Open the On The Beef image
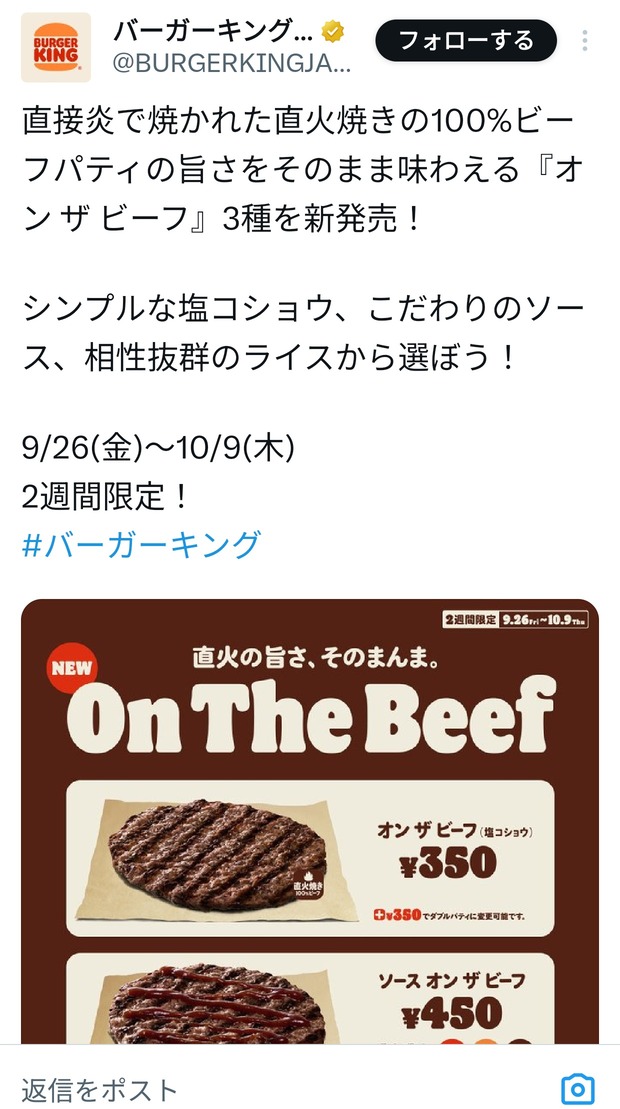 click(310, 820)
